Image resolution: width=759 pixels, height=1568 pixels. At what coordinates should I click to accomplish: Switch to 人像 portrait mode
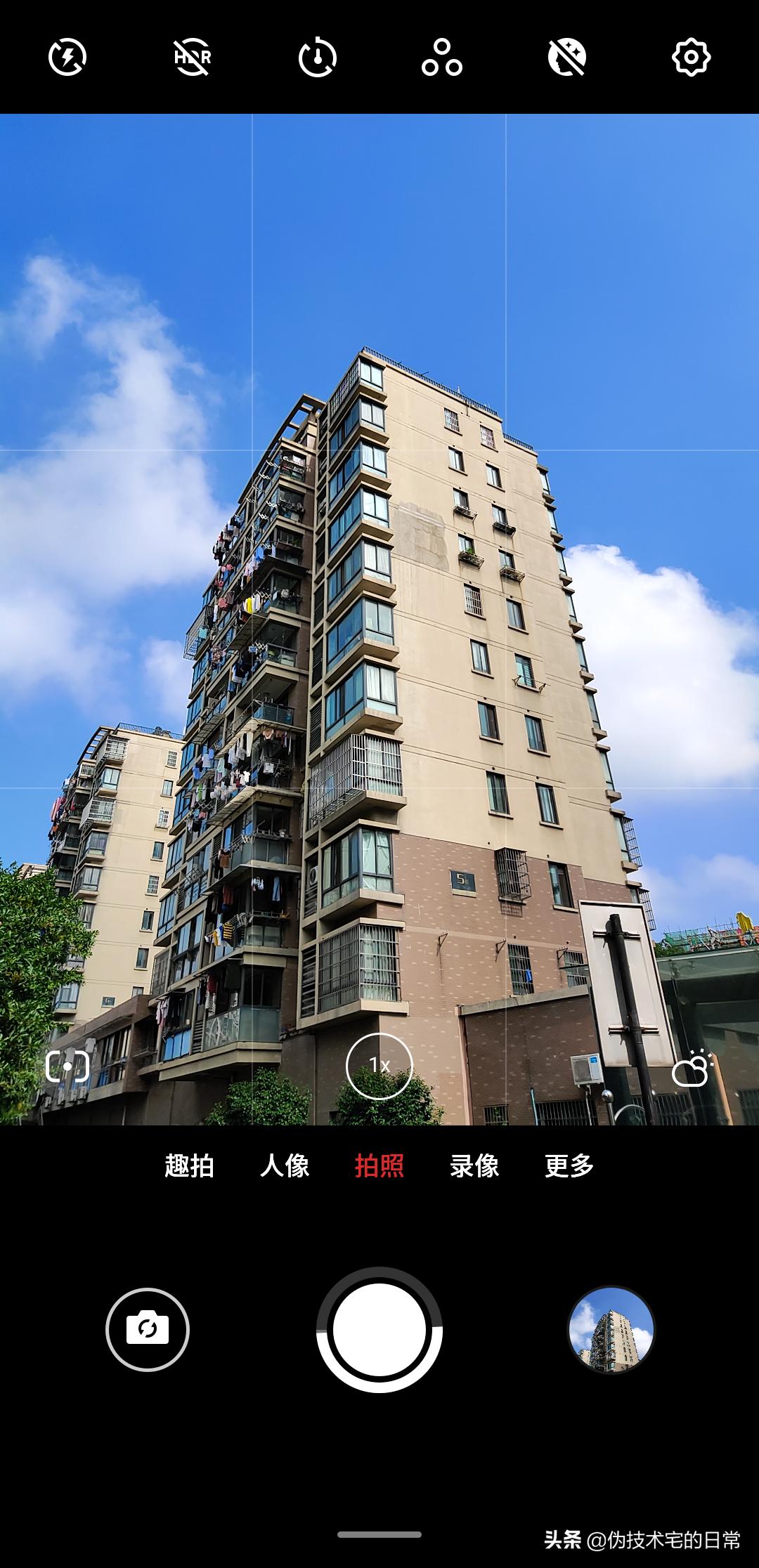tap(285, 1165)
